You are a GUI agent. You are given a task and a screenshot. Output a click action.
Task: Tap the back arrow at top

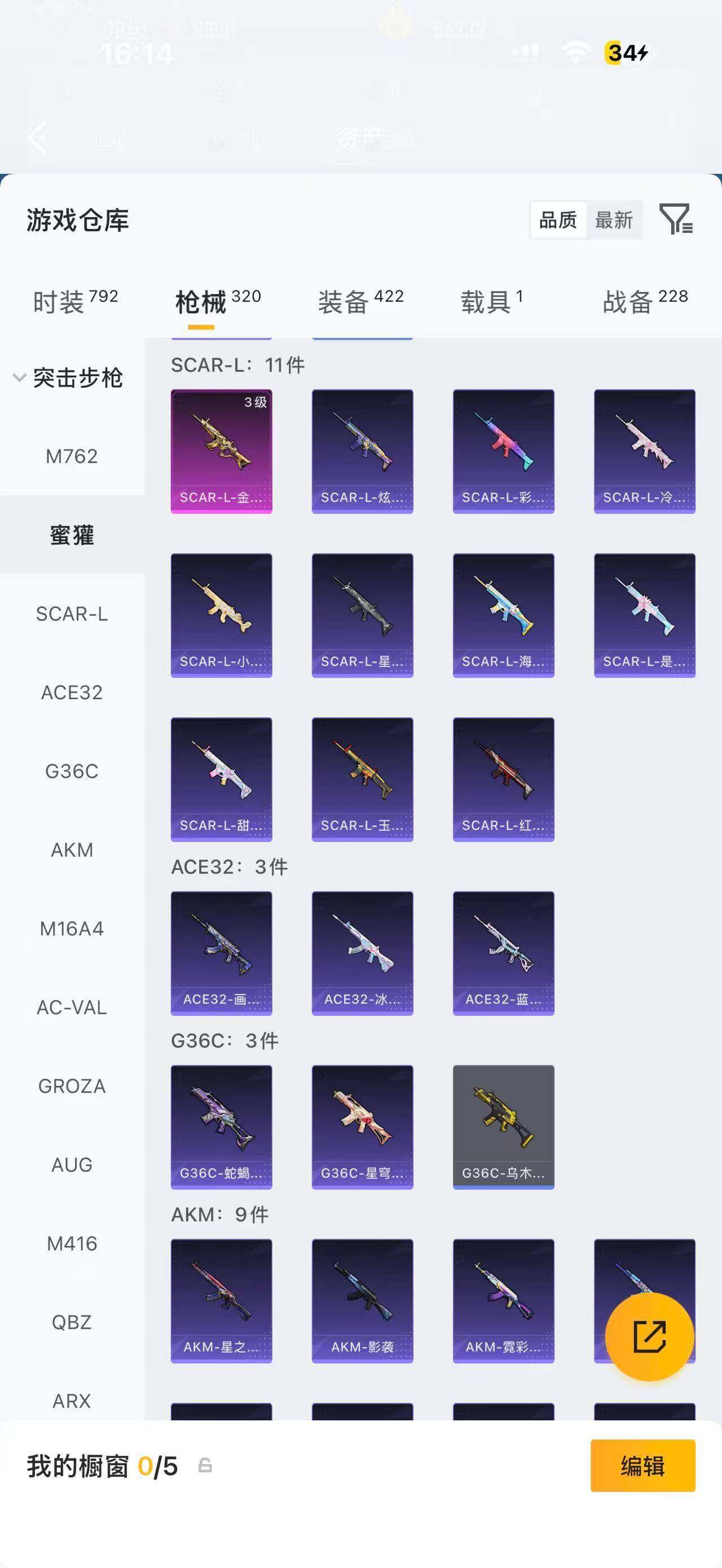pos(38,137)
